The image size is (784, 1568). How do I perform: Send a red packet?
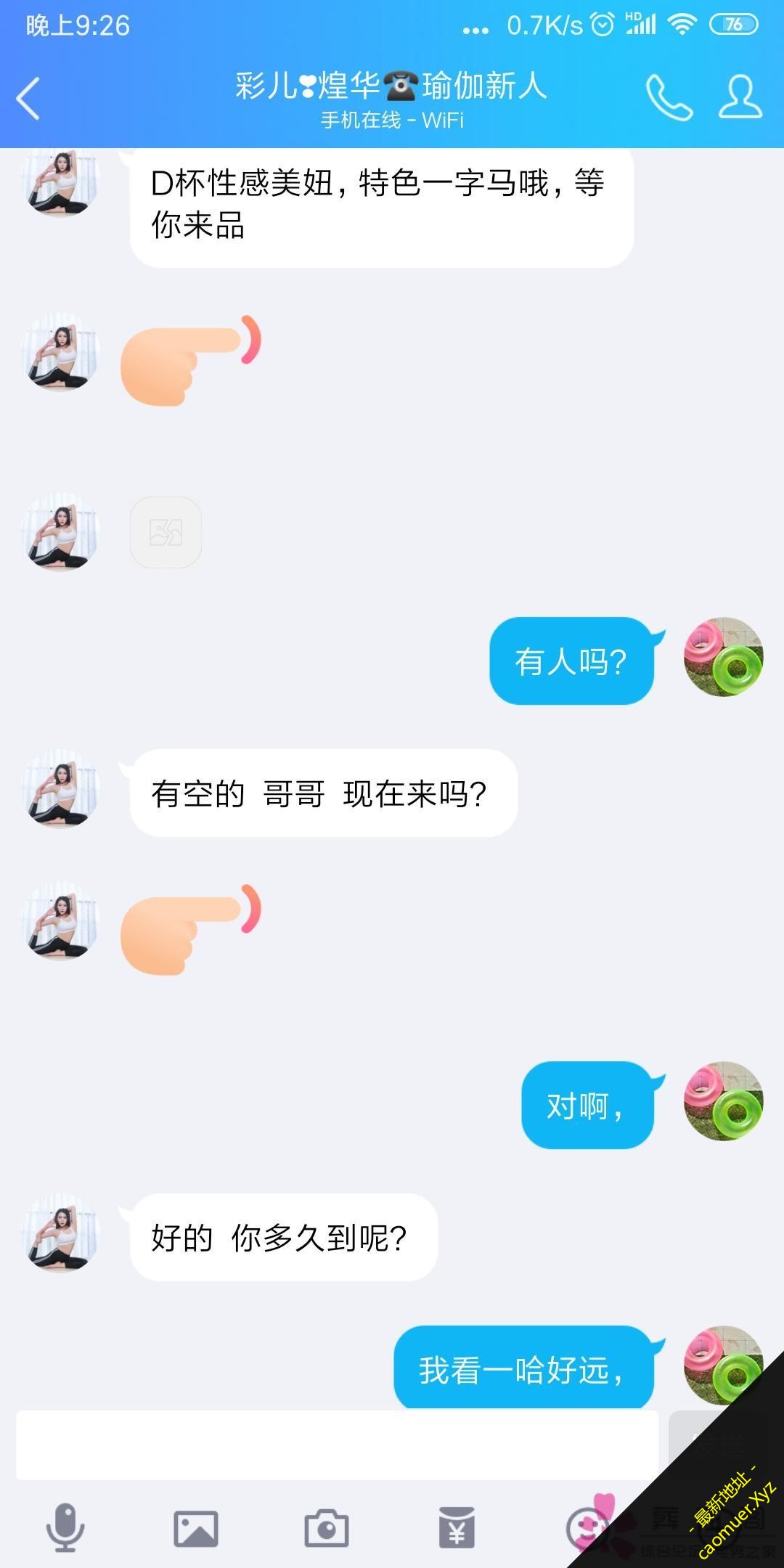[x=457, y=1528]
